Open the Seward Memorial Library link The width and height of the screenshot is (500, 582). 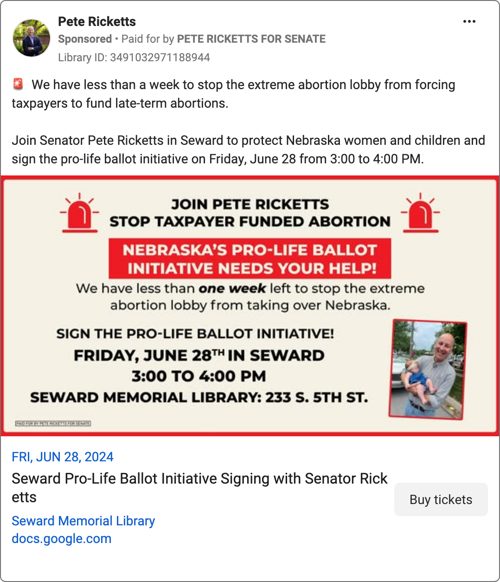pyautogui.click(x=83, y=521)
